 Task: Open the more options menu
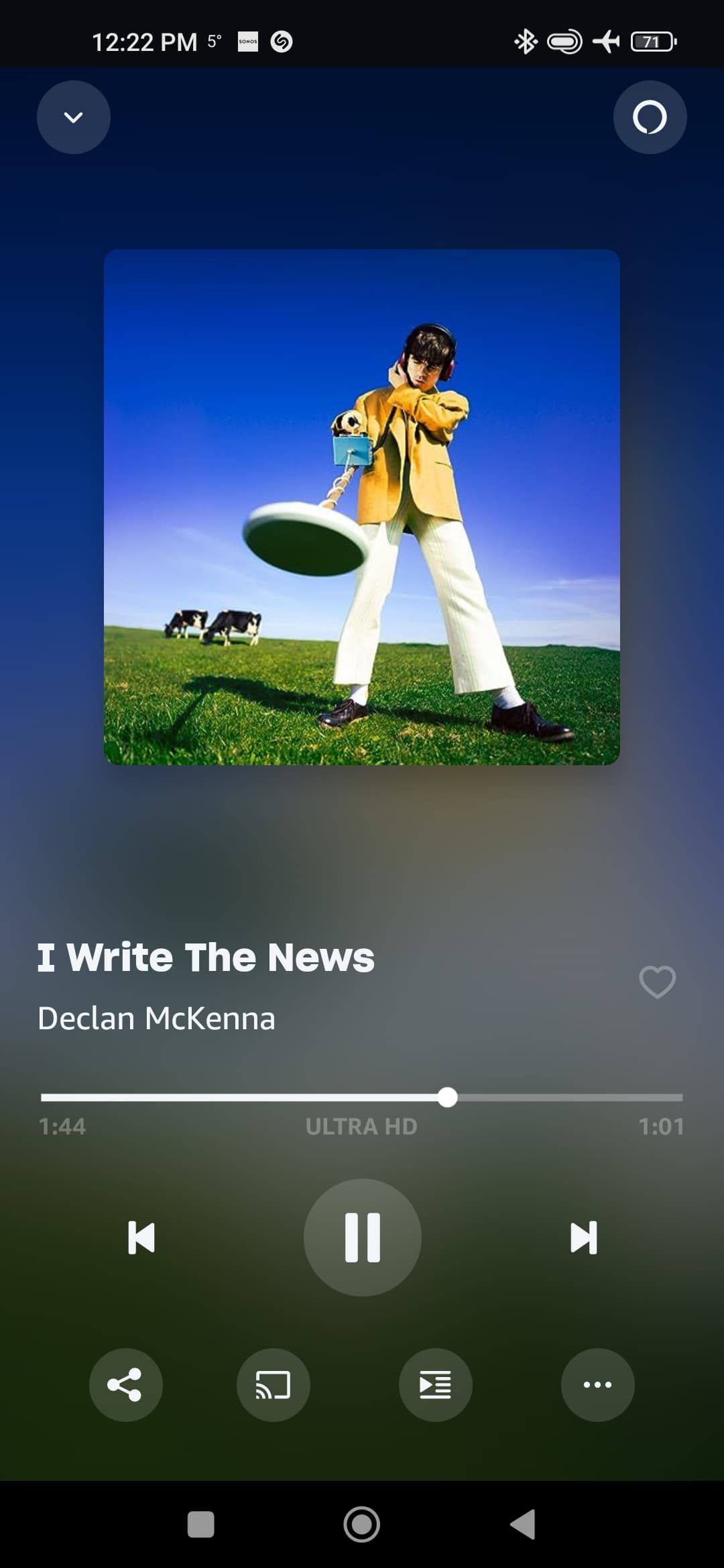(x=597, y=1384)
